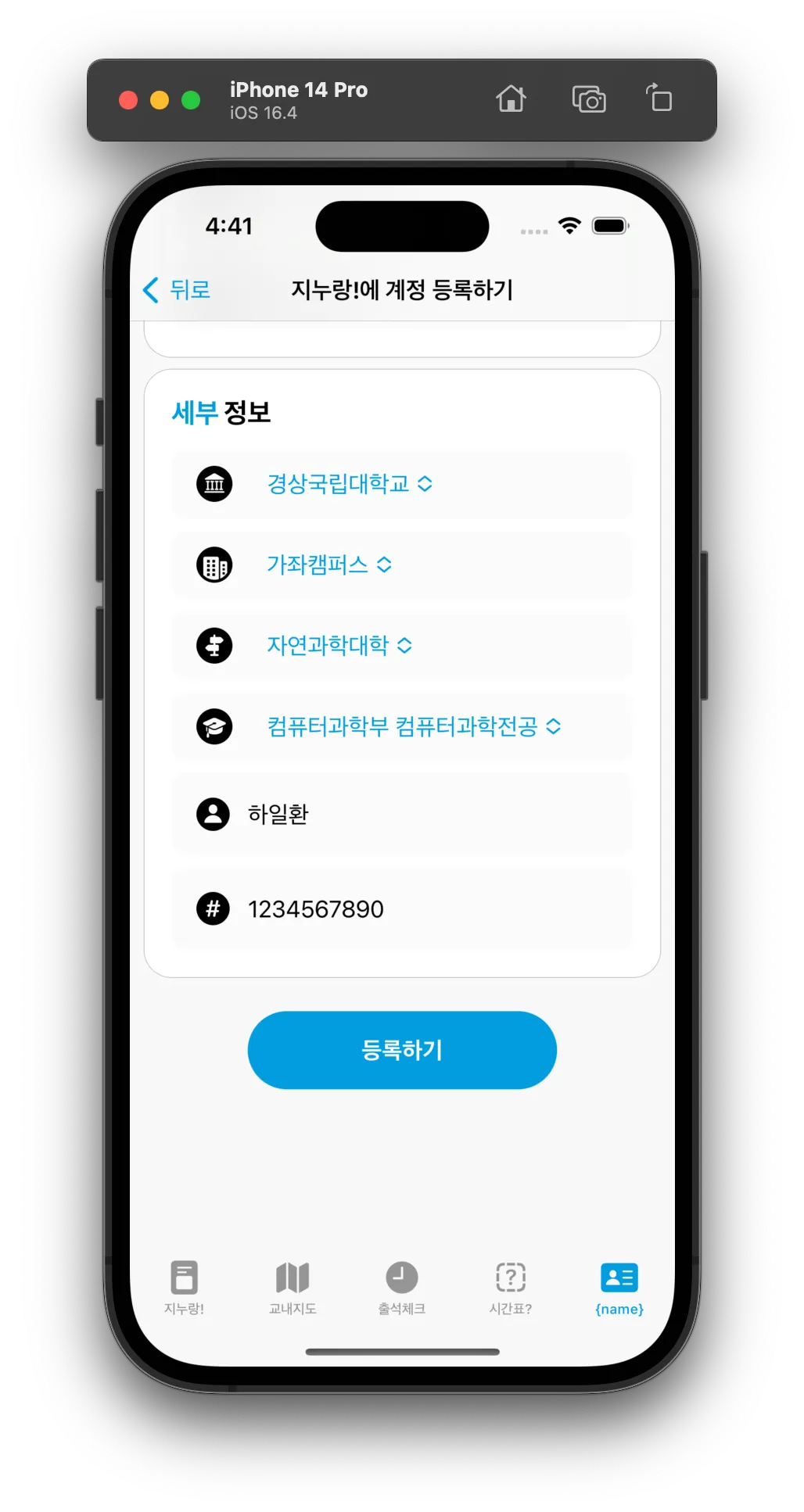Go back using the 뒤로 button
The width and height of the screenshot is (804, 1512).
pos(178,290)
